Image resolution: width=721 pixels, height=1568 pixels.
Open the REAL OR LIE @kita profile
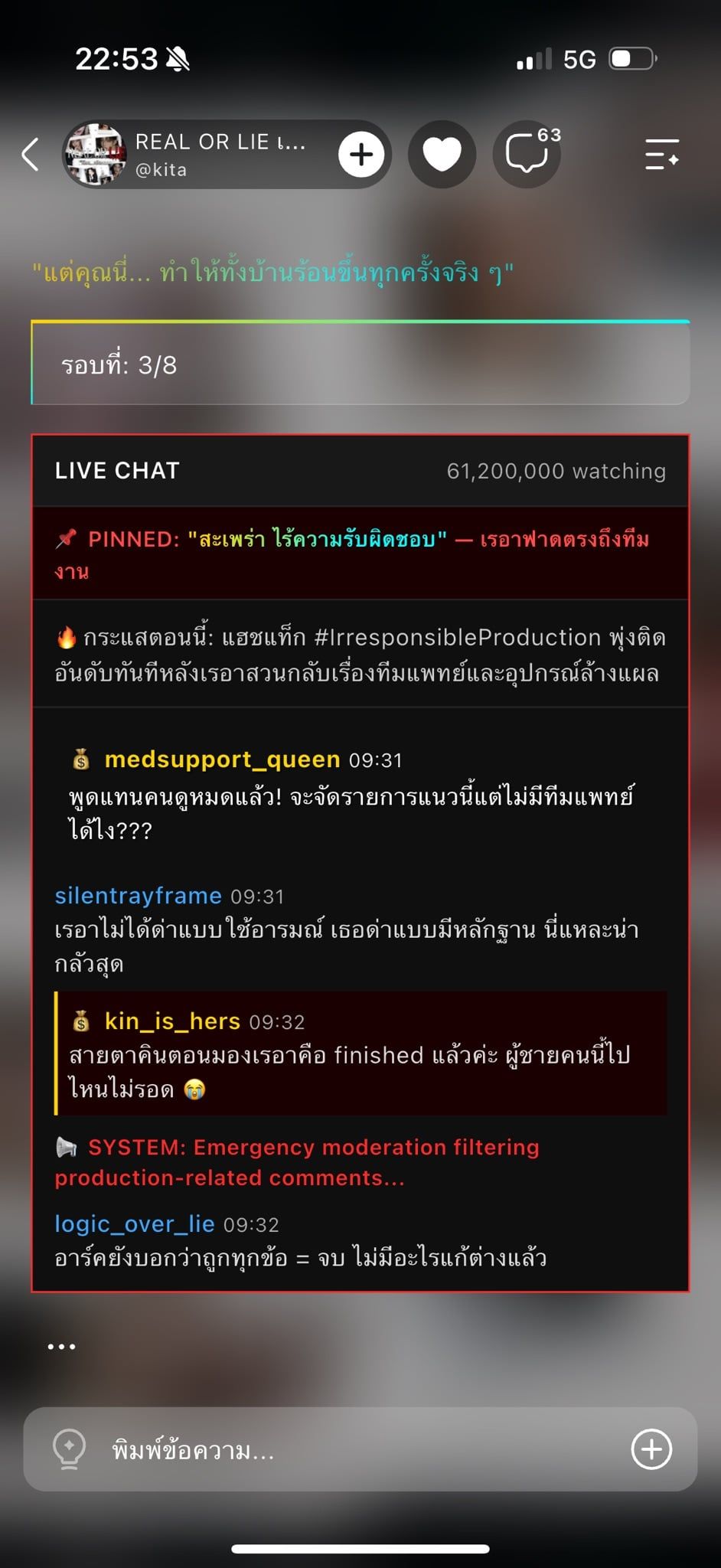[199, 155]
